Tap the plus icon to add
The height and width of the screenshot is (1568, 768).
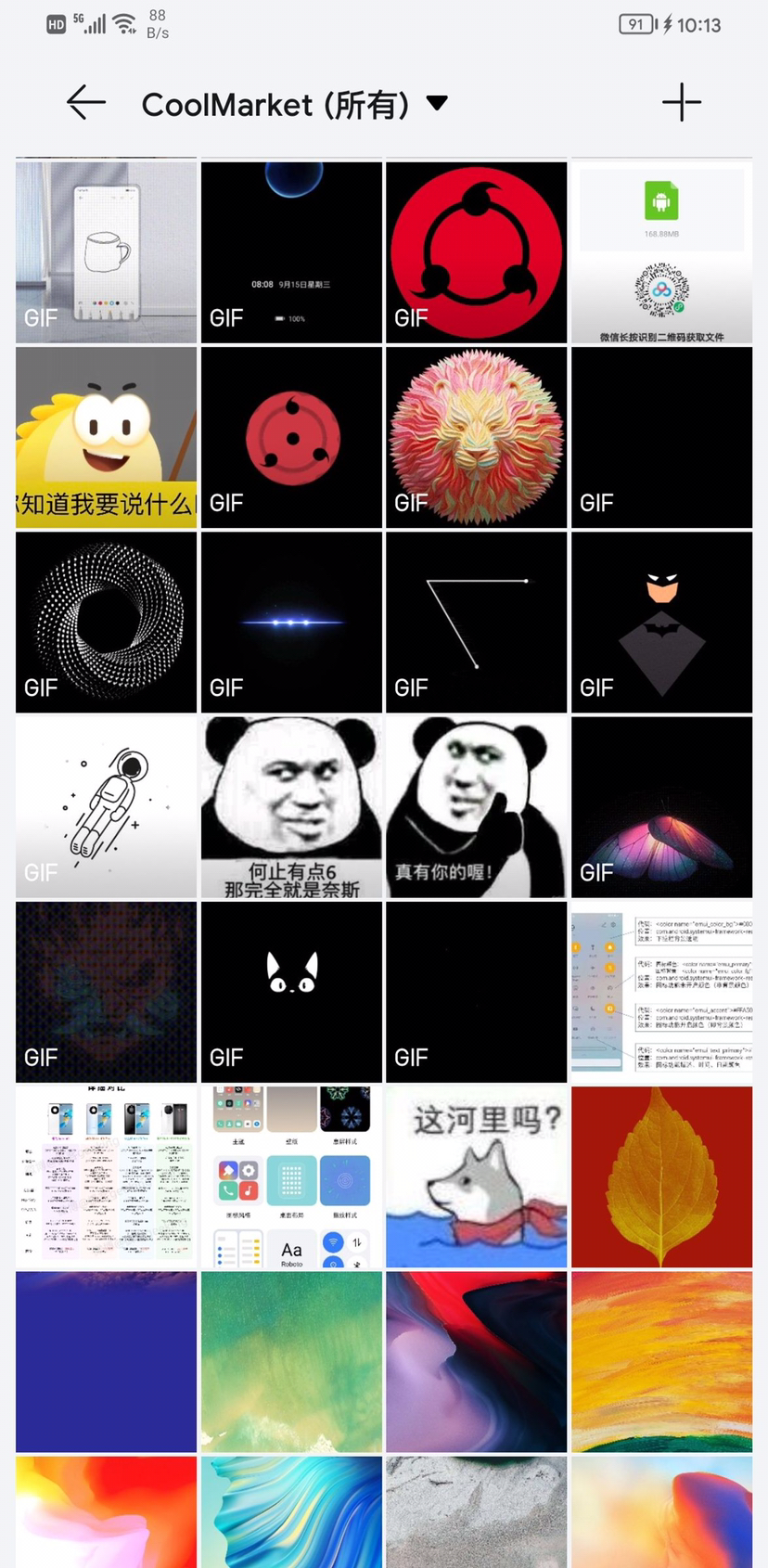coord(681,102)
